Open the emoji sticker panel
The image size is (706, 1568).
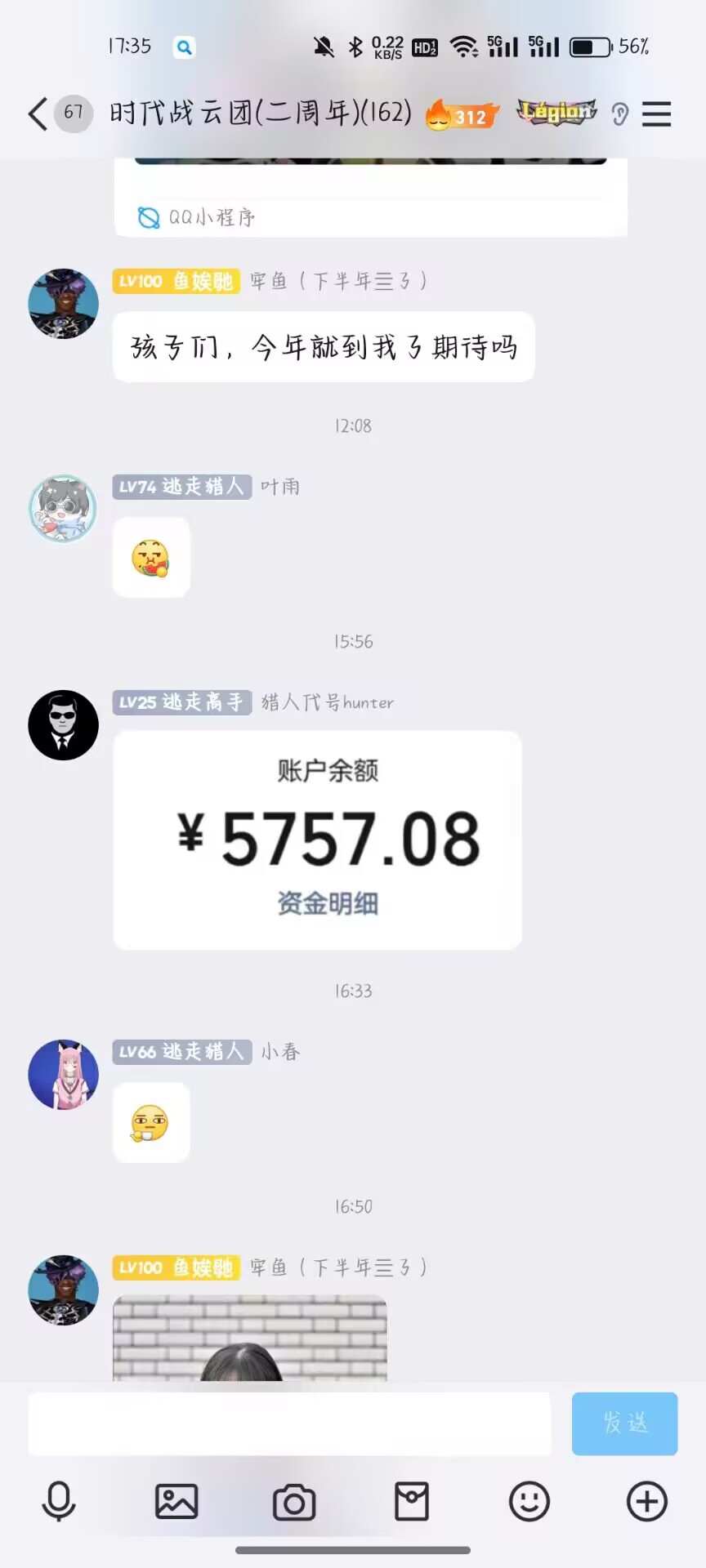[529, 1502]
